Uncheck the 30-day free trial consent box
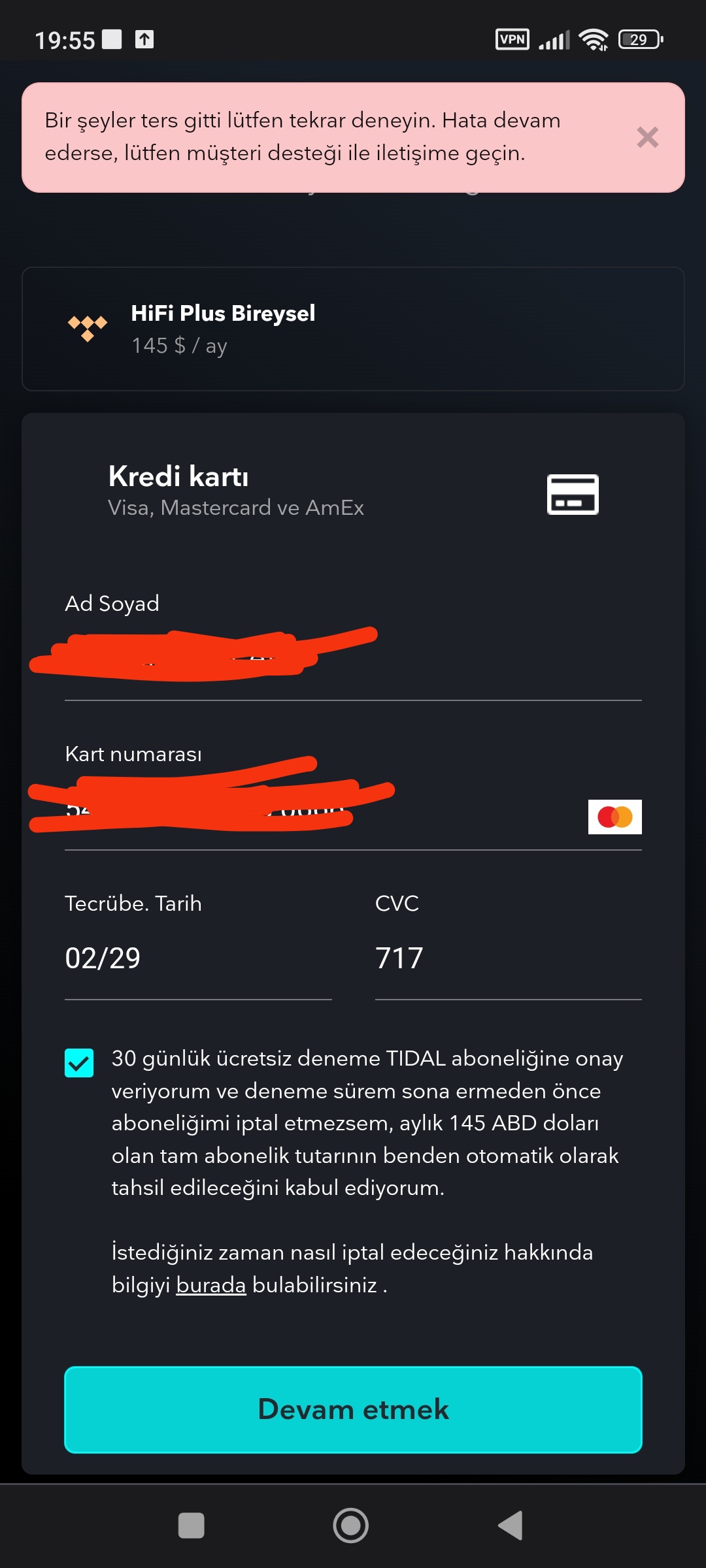Screen dimensions: 706x1568 pyautogui.click(x=79, y=1063)
